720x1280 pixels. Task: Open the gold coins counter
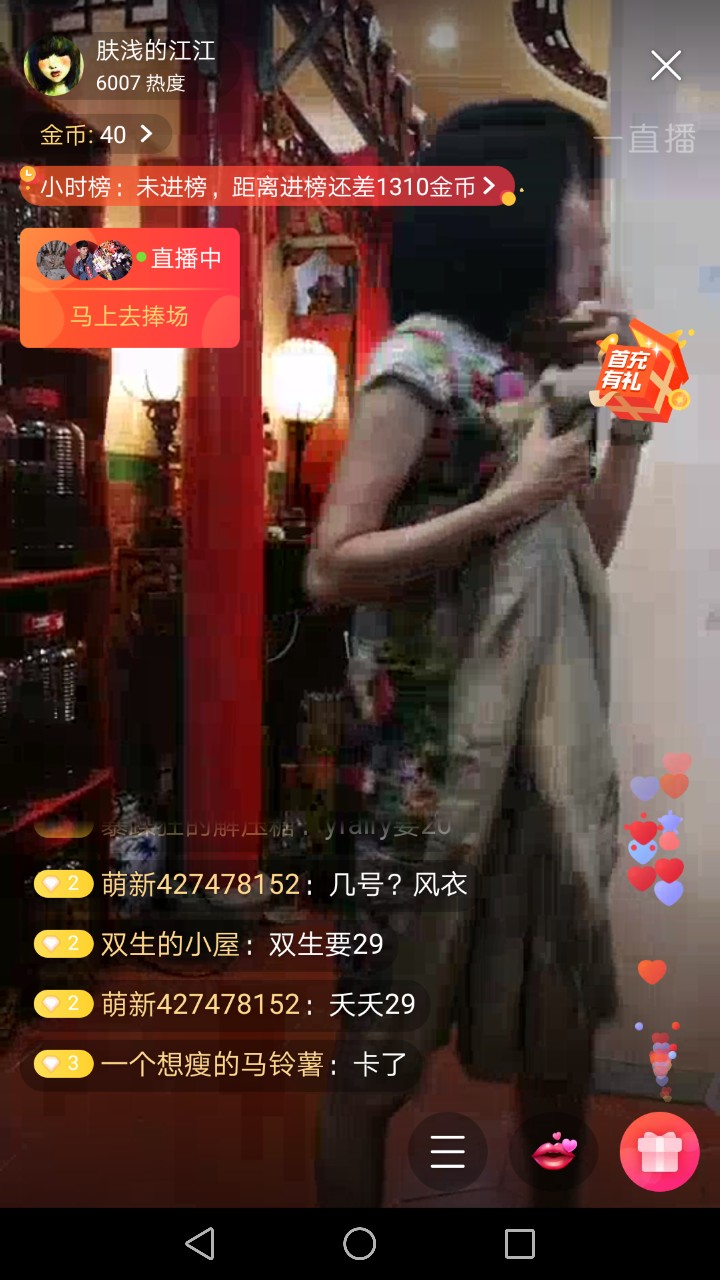(96, 134)
